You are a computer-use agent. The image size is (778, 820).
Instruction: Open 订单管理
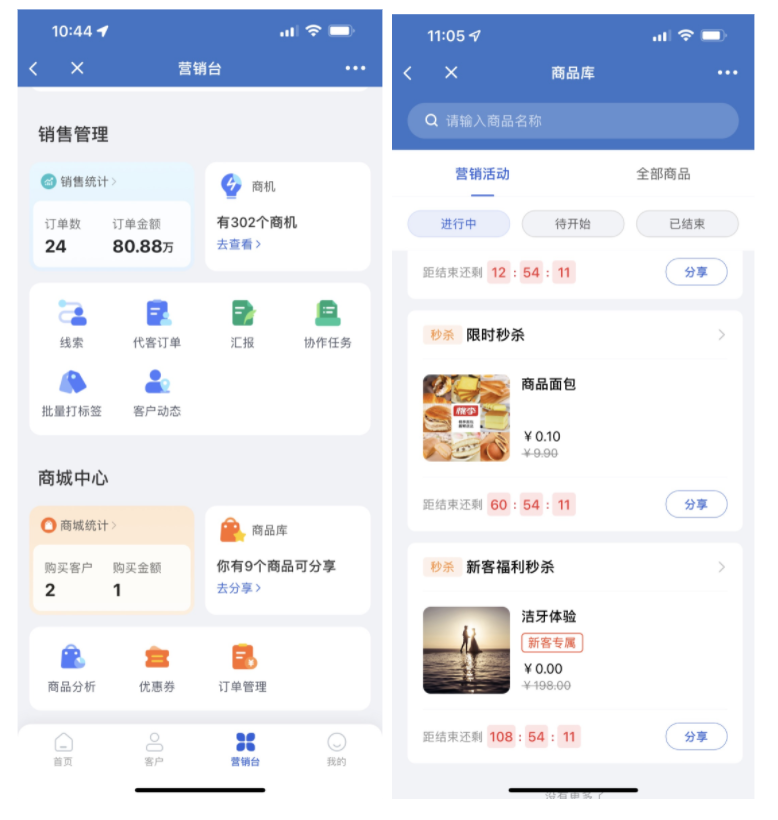point(243,668)
